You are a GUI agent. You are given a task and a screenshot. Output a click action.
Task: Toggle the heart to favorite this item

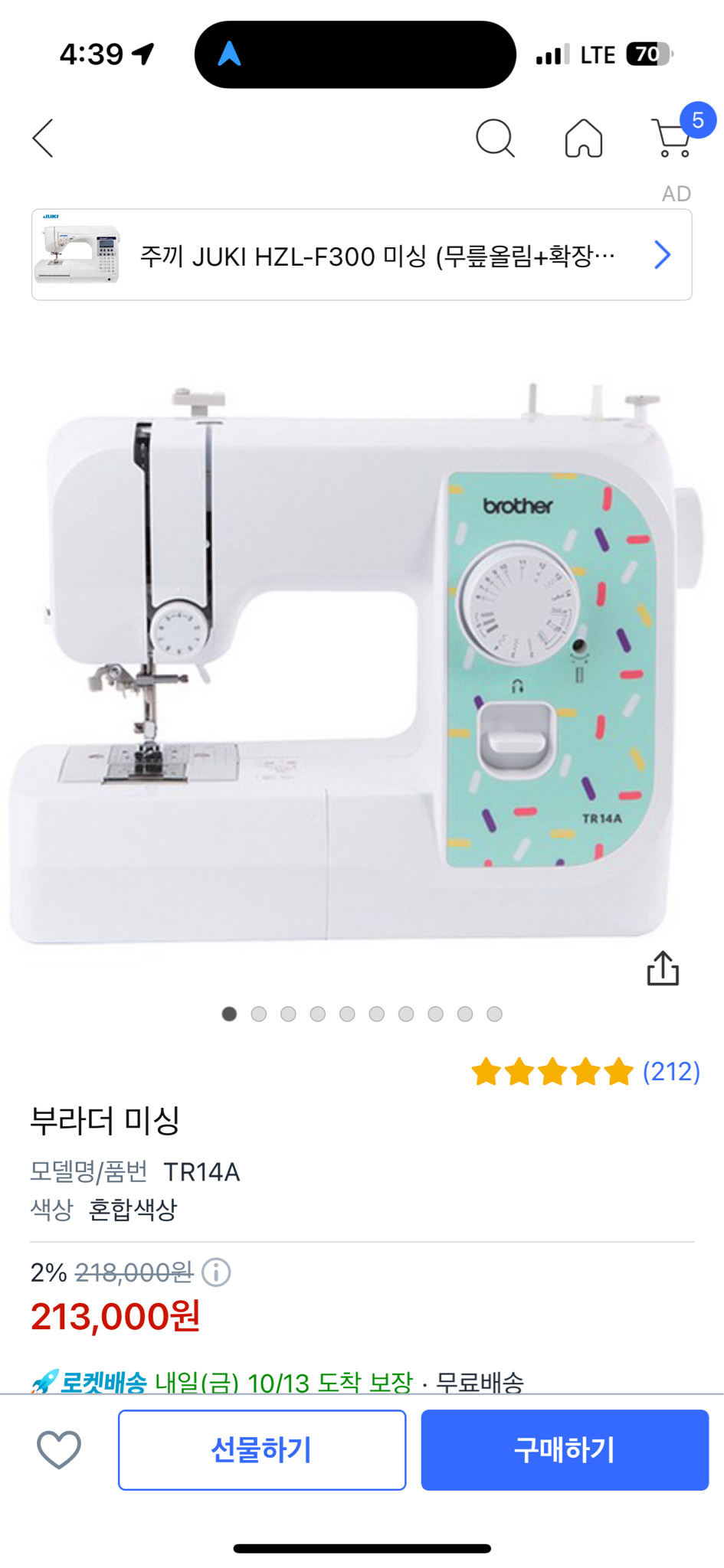[59, 1450]
